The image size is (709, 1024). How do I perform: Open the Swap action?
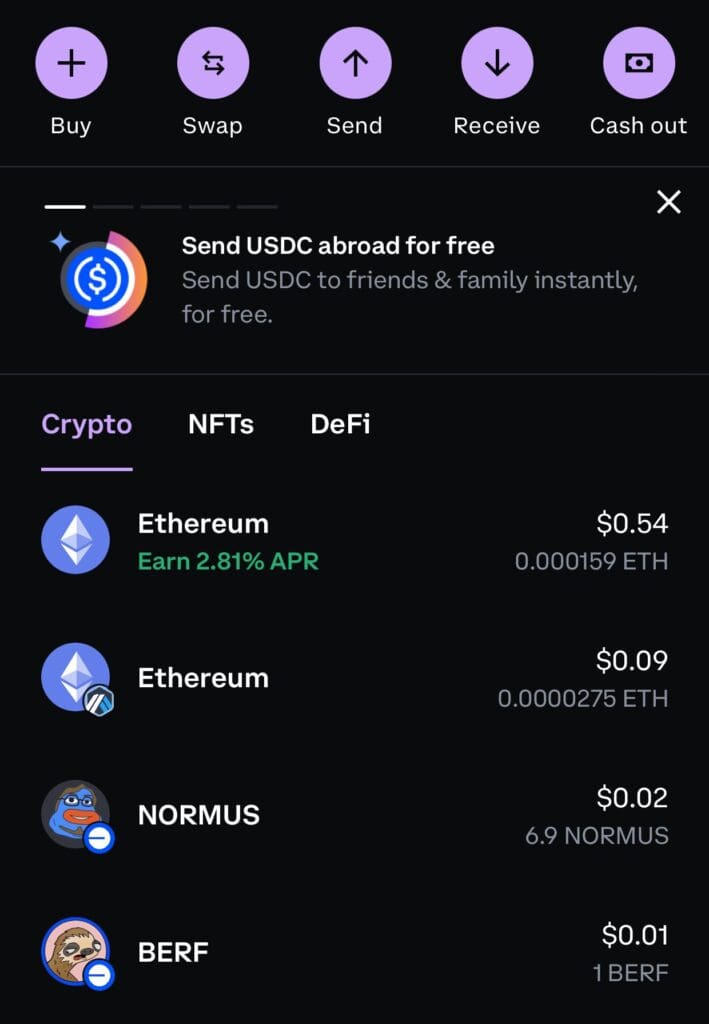pyautogui.click(x=213, y=64)
